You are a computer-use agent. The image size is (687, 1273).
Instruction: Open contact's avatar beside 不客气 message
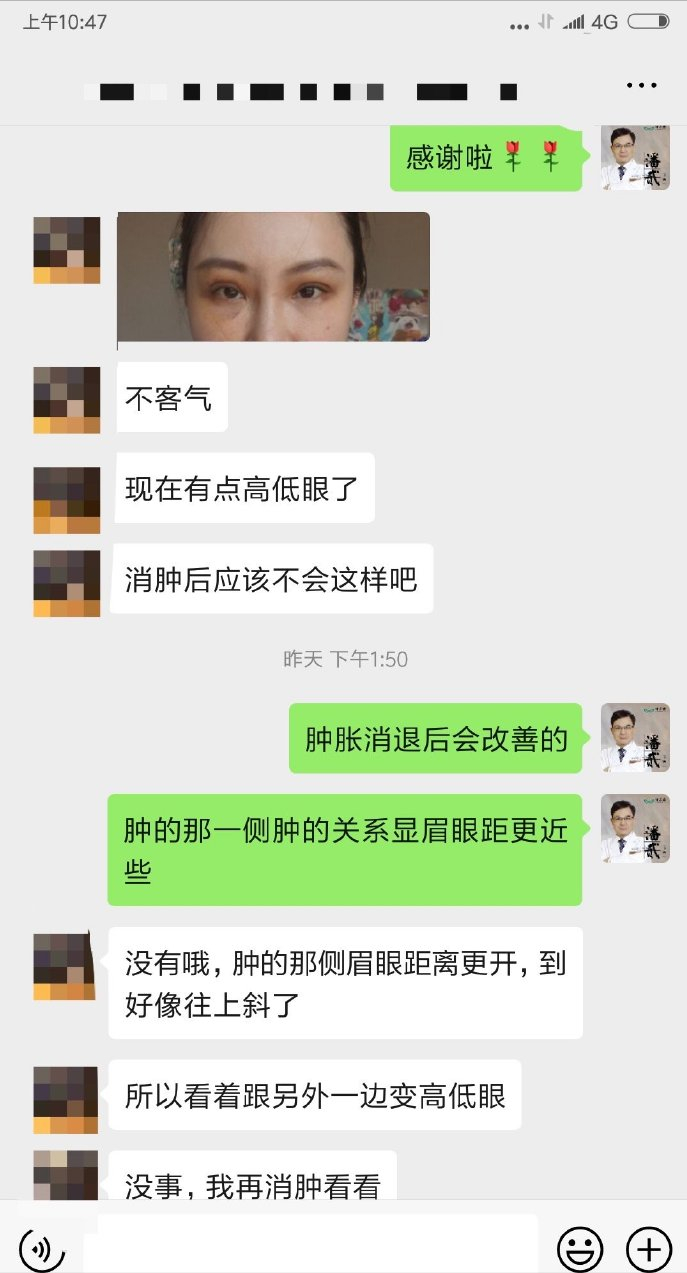coord(67,399)
